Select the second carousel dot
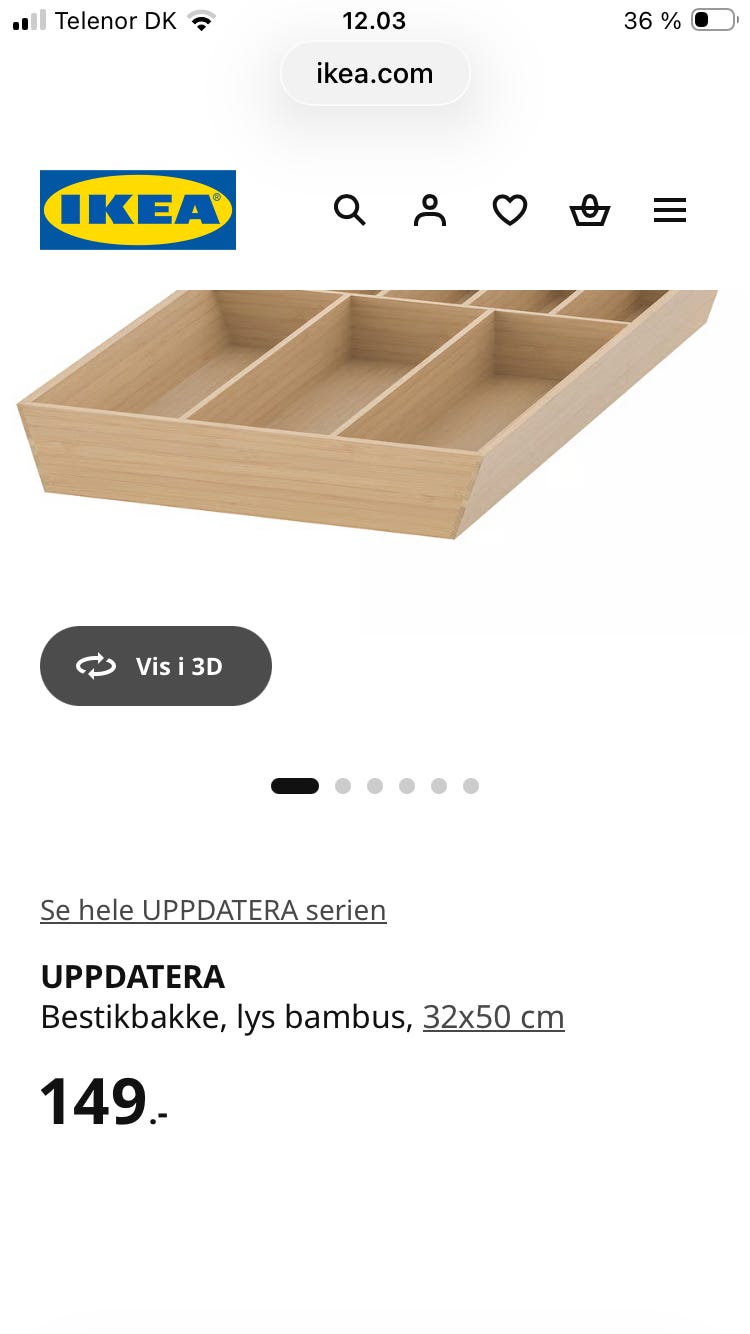Screen dimensions: 750x1334 pos(343,786)
